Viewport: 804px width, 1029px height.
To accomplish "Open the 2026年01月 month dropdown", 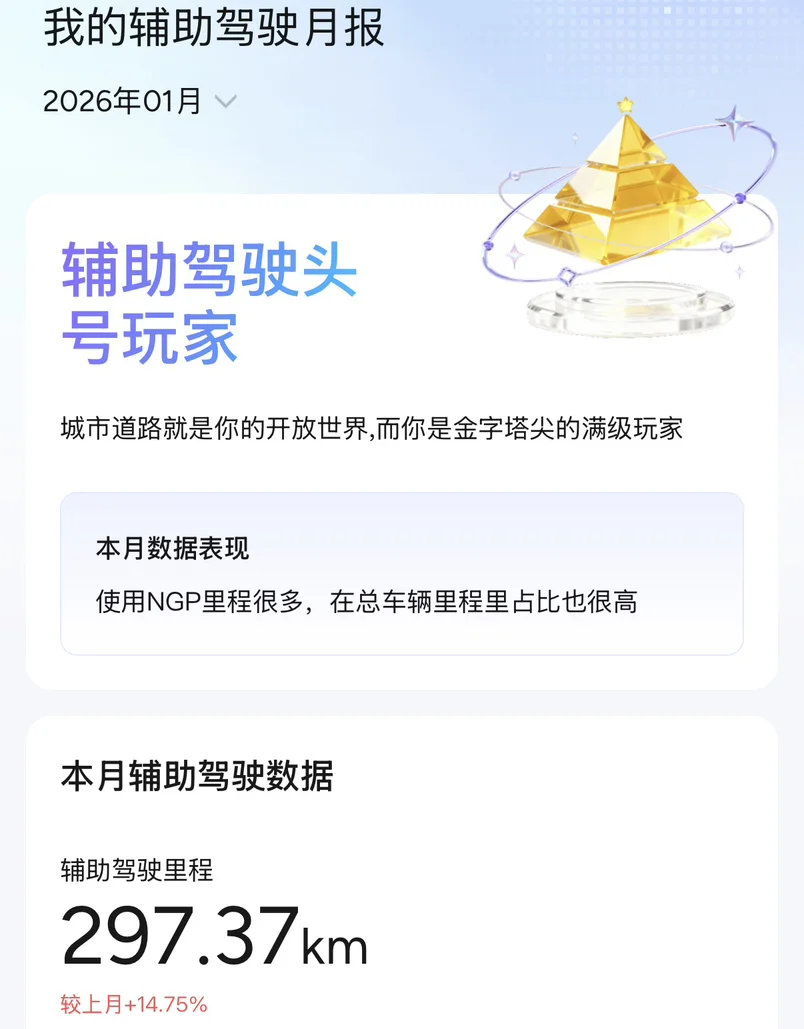I will point(140,101).
